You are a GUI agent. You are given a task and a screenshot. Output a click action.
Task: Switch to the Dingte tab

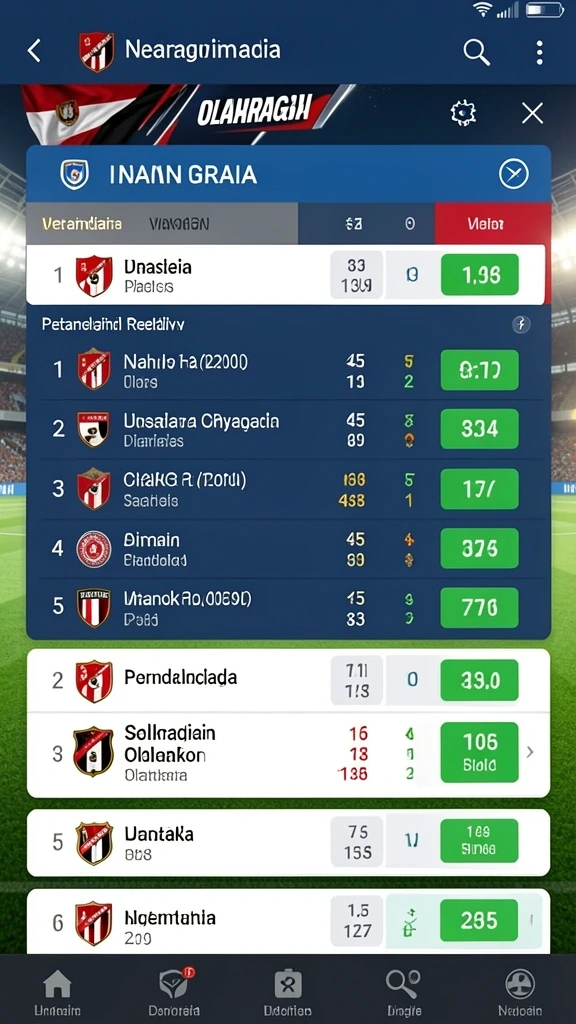pyautogui.click(x=403, y=992)
